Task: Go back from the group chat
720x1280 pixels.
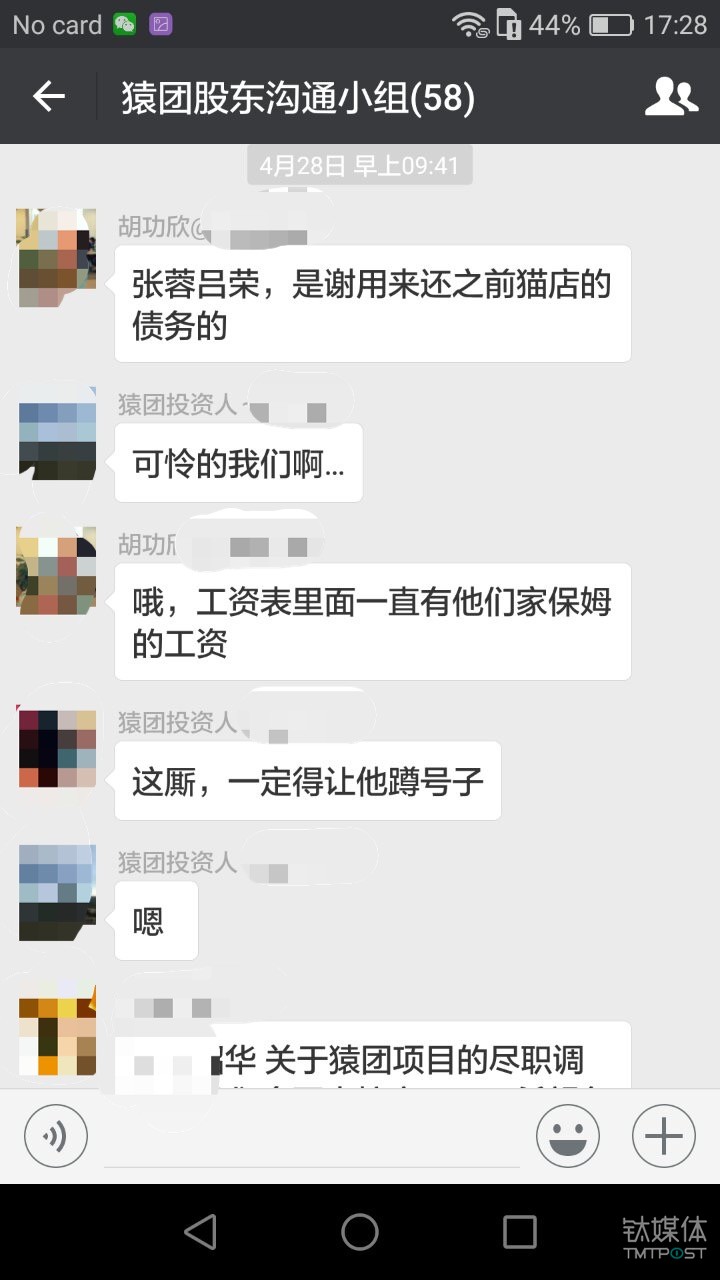Action: pyautogui.click(x=48, y=96)
